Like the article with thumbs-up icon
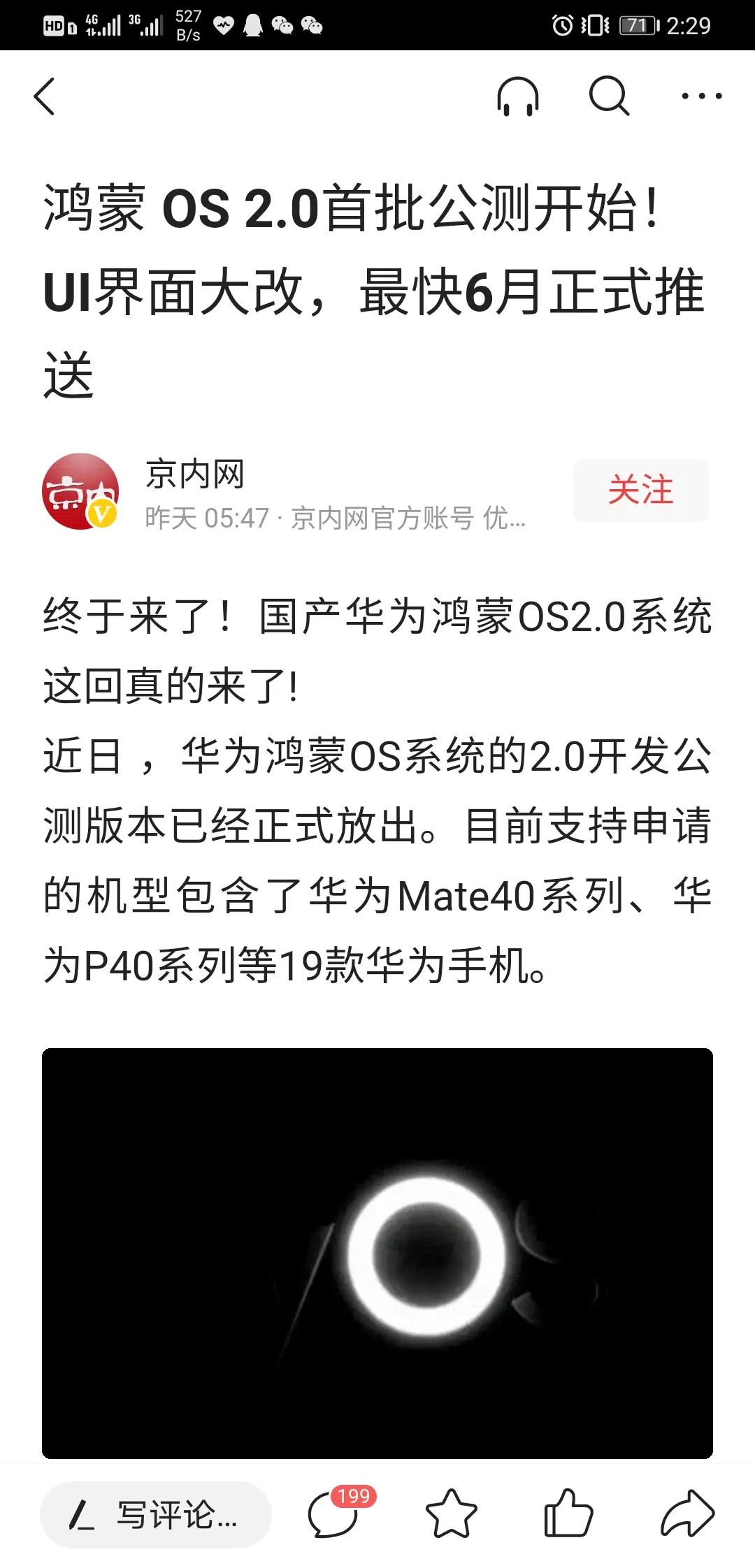Screen dimensions: 755x1568 point(568,1515)
